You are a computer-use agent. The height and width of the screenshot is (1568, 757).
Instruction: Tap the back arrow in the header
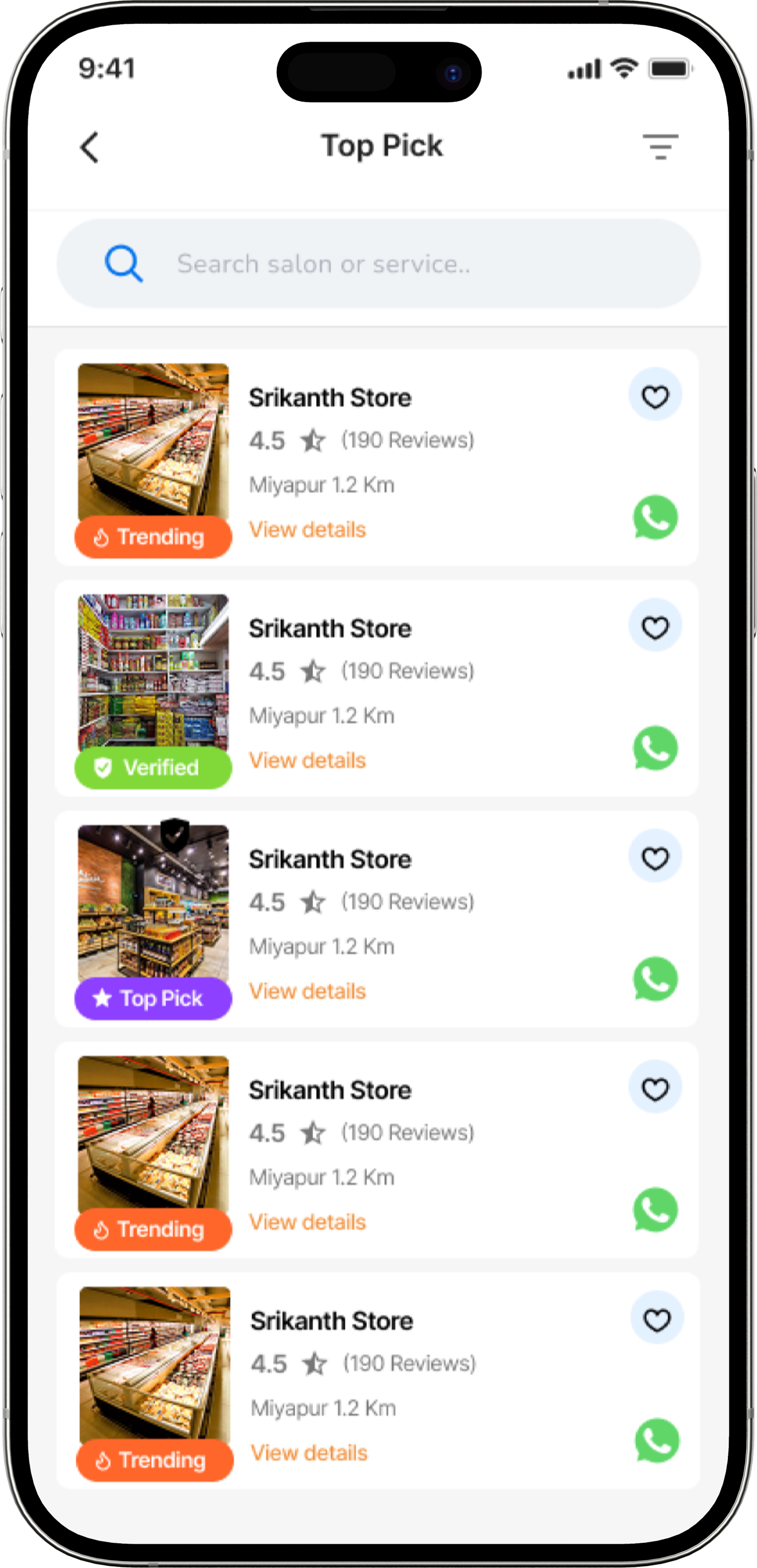tap(89, 147)
